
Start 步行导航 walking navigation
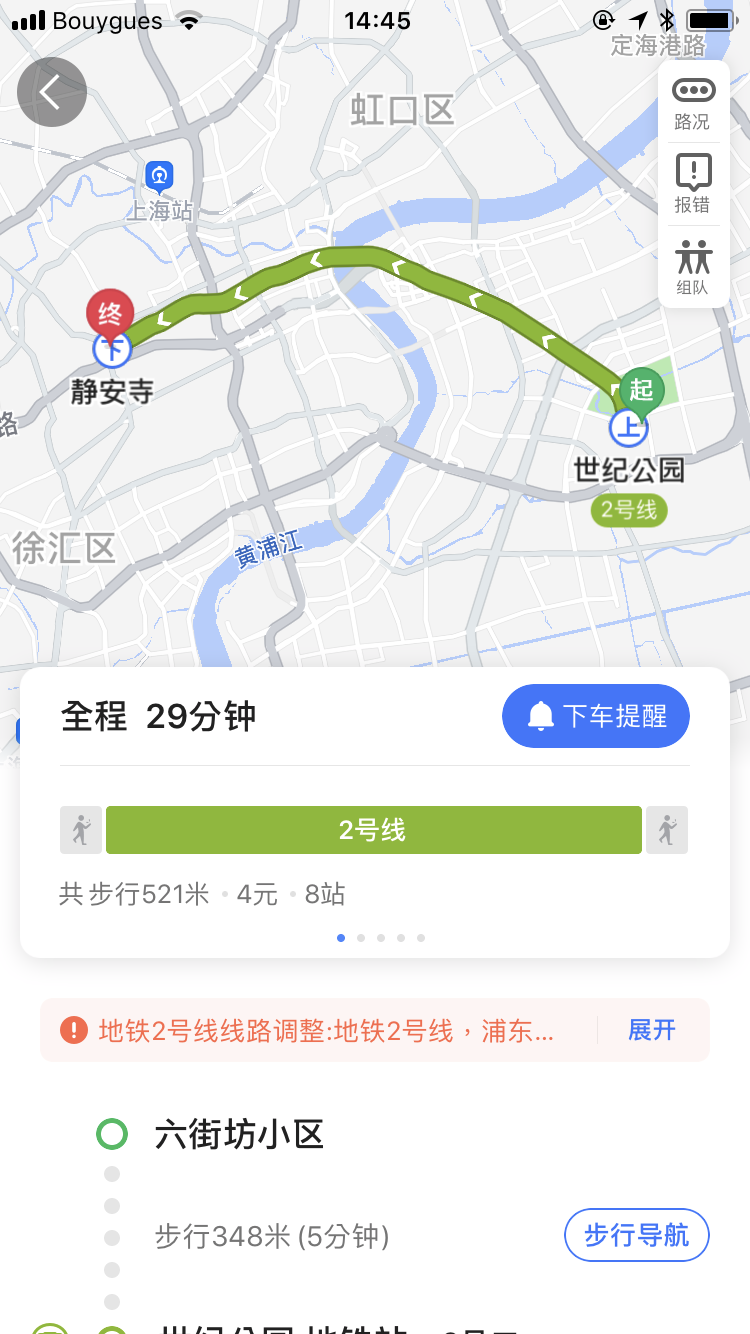tap(636, 1236)
